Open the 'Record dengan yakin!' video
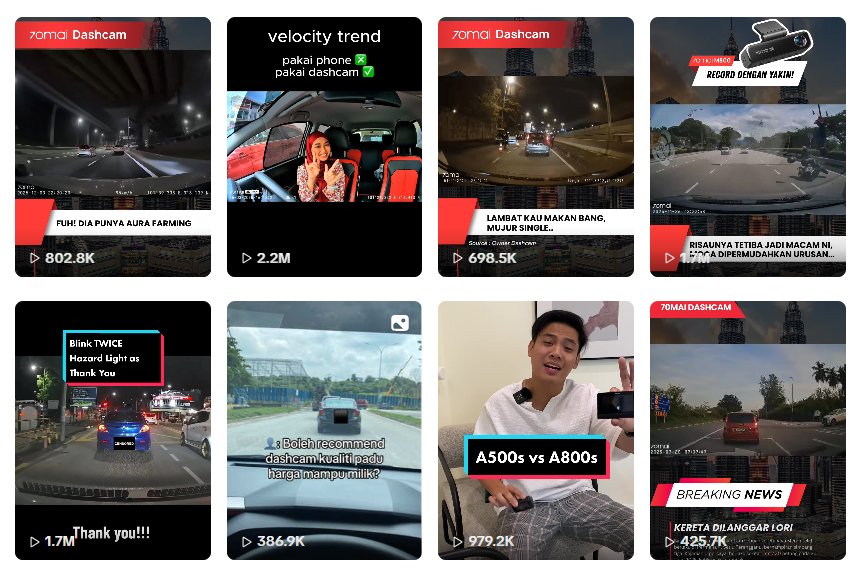The width and height of the screenshot is (857, 580). tap(747, 147)
